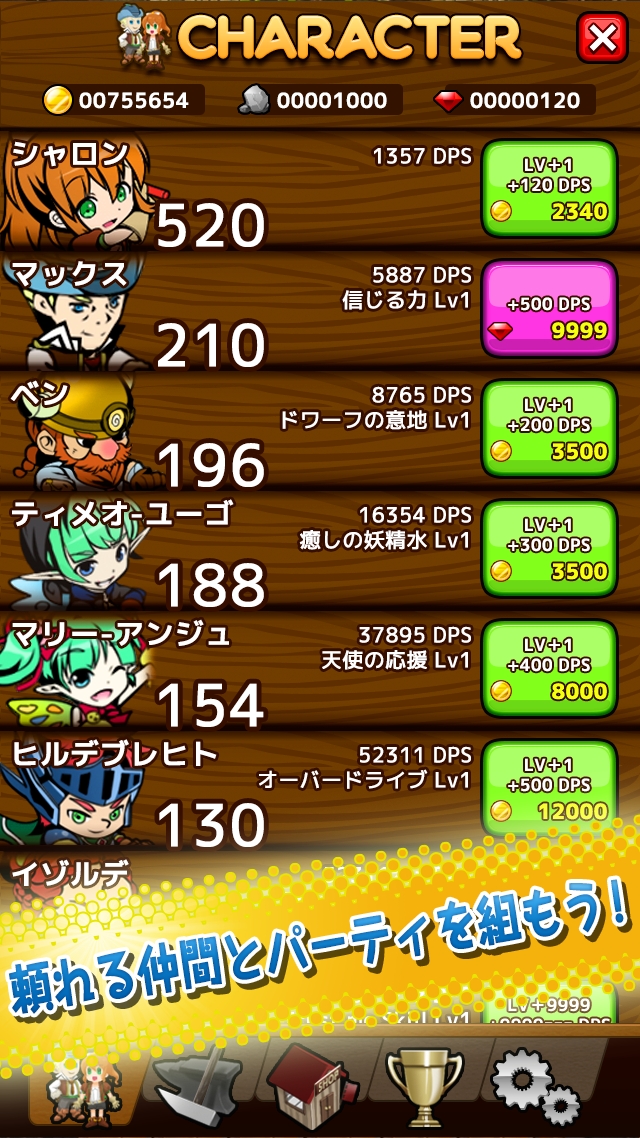Level up マリー-アンジュ for 8000 coins

549,668
